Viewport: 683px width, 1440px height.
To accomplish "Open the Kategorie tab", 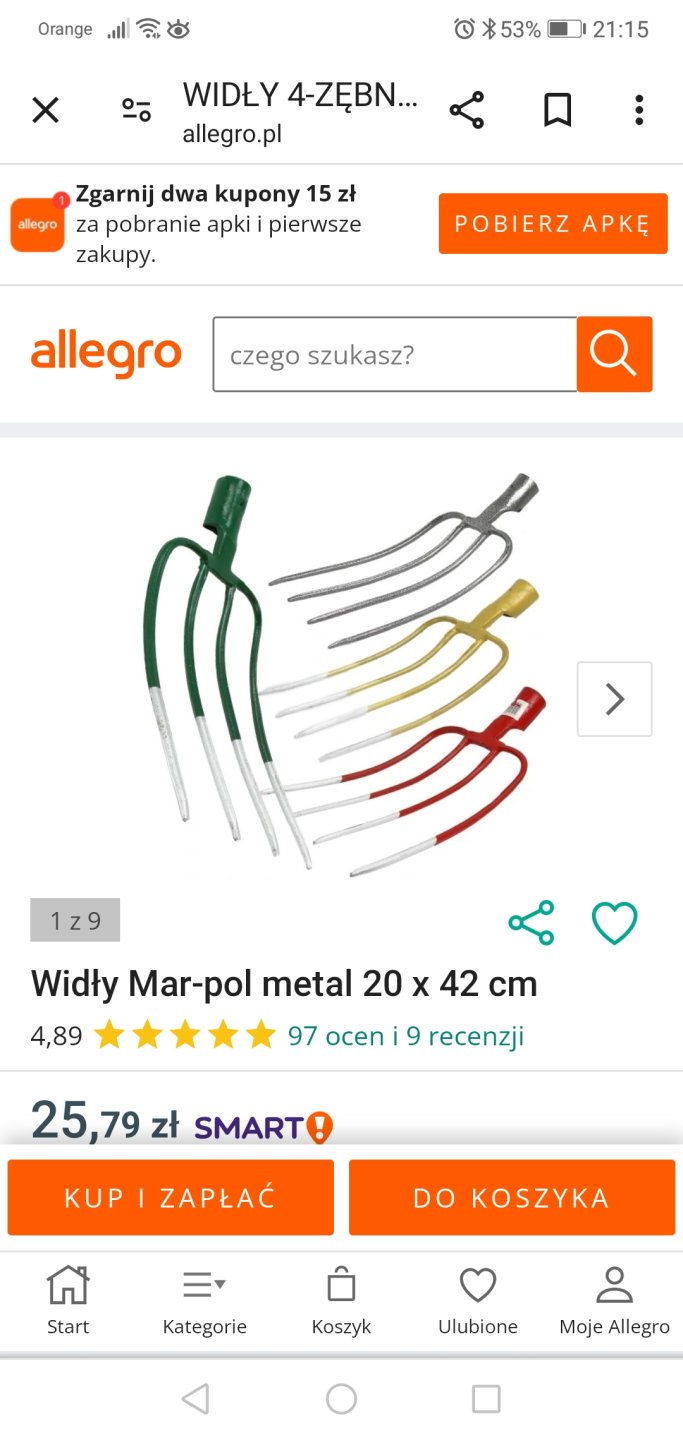I will tap(204, 1300).
